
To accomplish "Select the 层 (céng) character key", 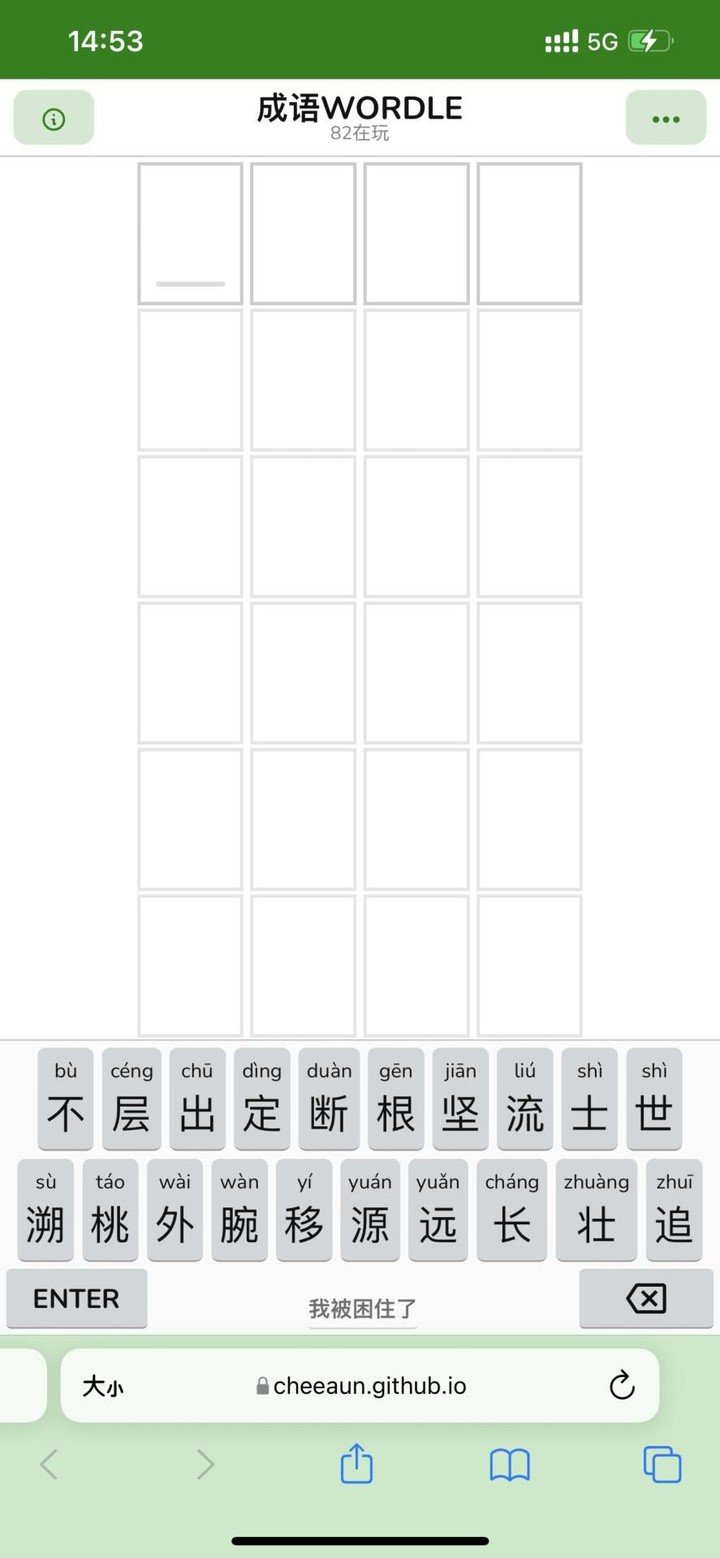I will pyautogui.click(x=132, y=1099).
